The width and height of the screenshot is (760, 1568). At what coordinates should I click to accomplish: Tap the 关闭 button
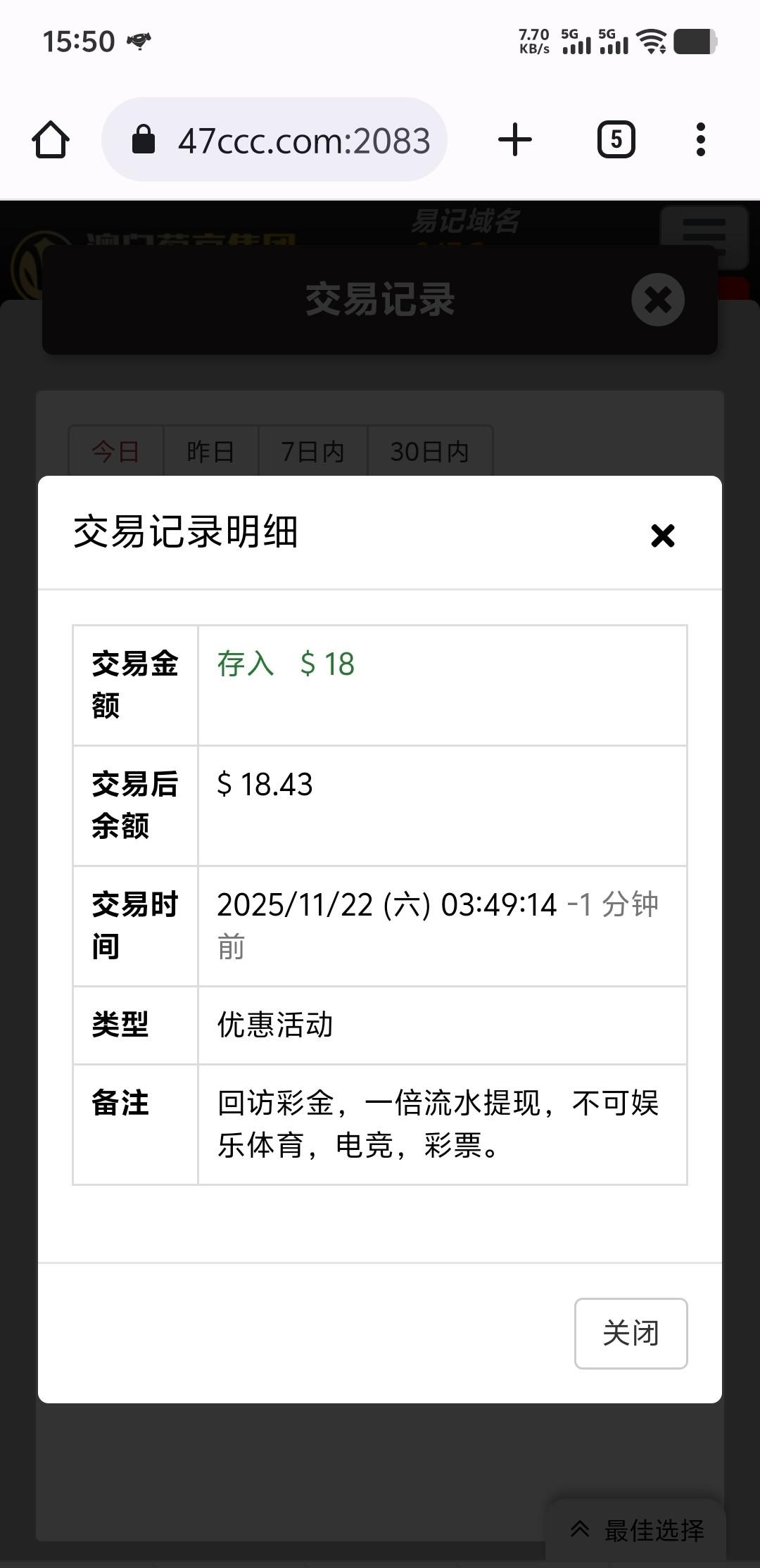(631, 1333)
